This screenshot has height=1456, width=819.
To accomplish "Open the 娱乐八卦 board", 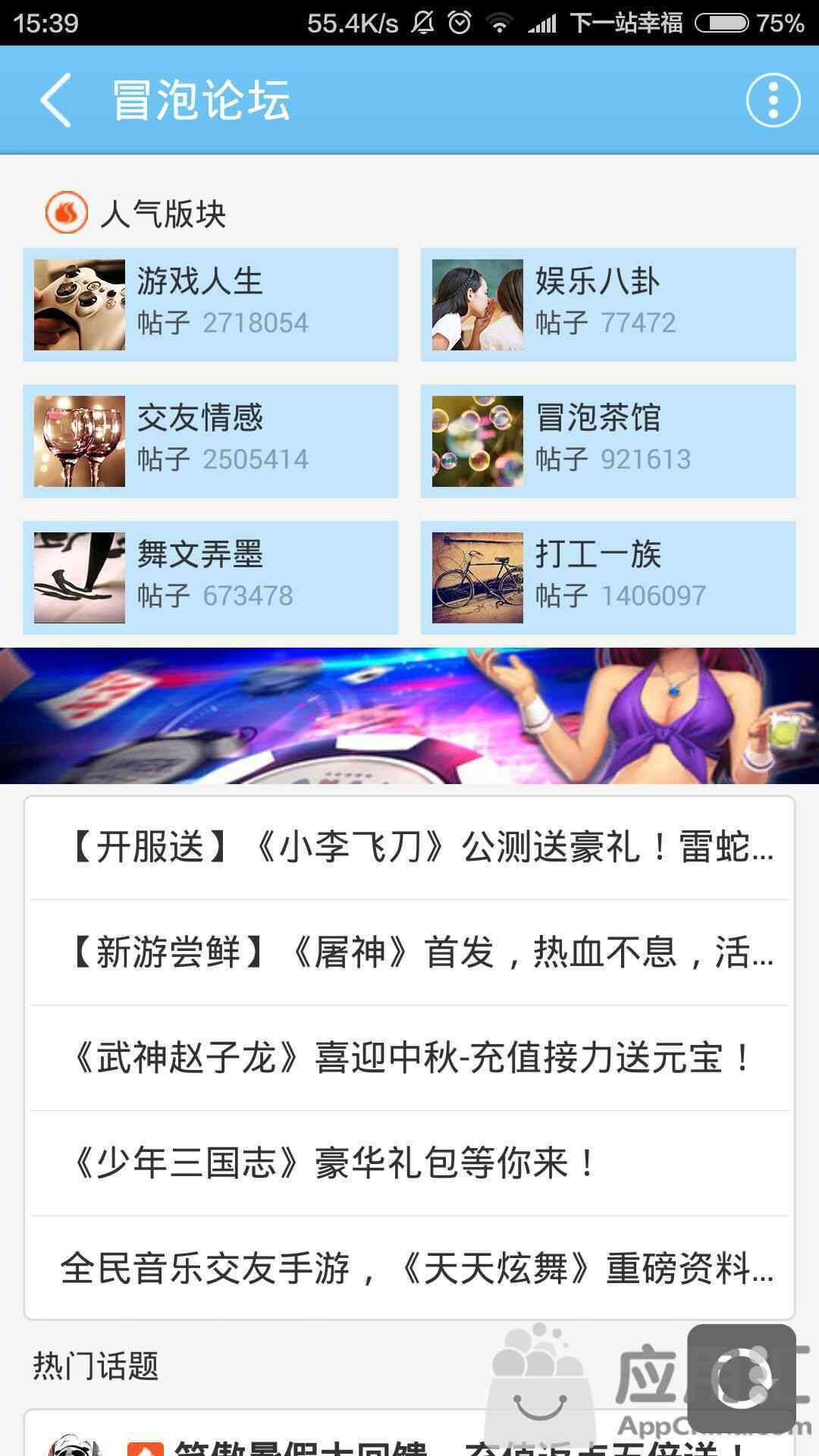I will pos(608,305).
